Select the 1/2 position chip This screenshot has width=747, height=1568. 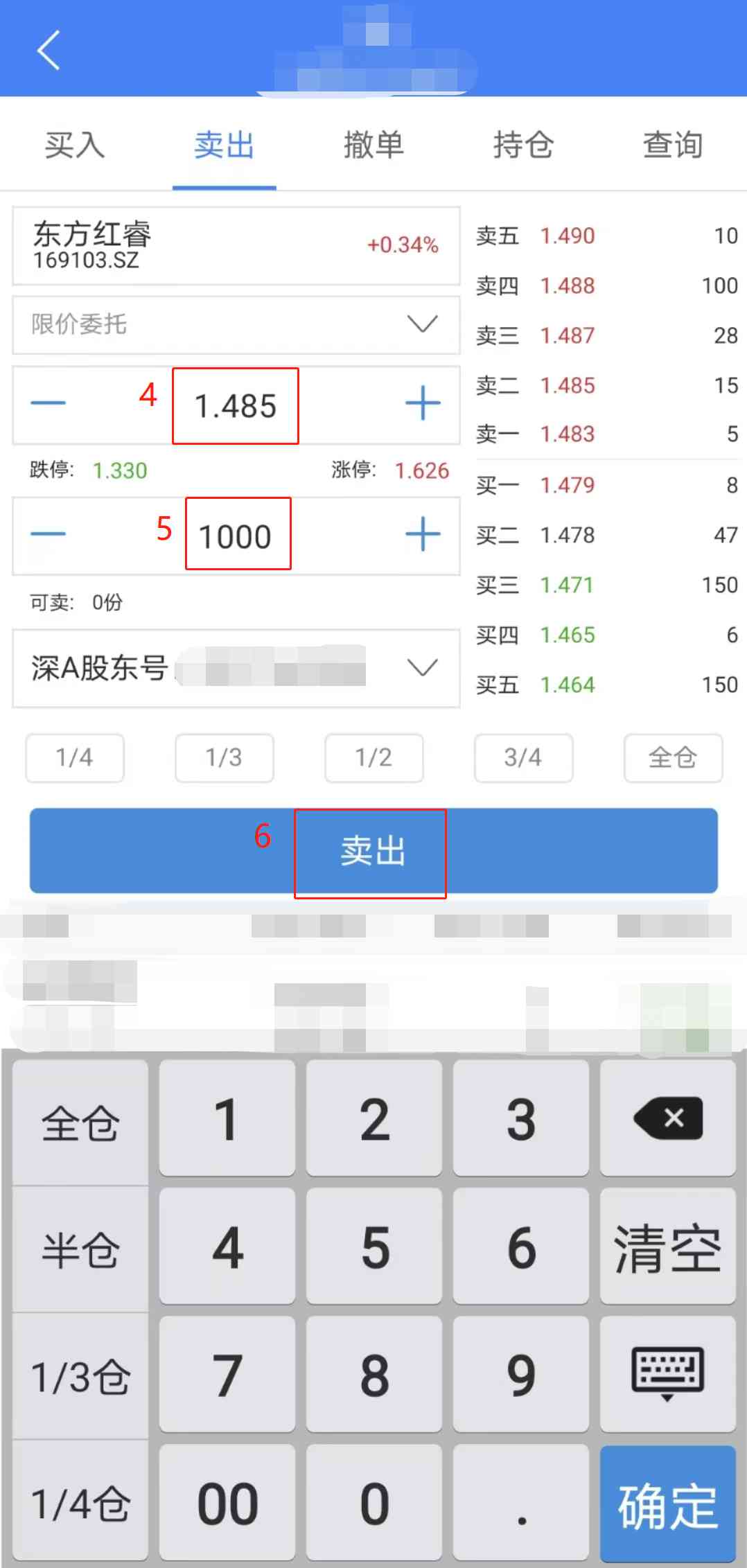pos(374,758)
